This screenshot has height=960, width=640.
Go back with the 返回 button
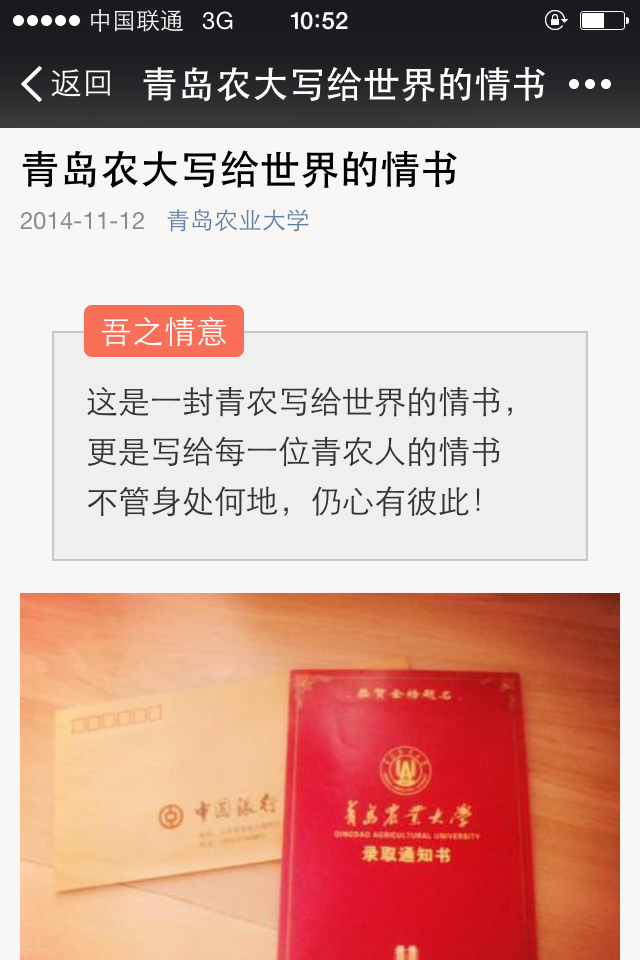(x=66, y=84)
